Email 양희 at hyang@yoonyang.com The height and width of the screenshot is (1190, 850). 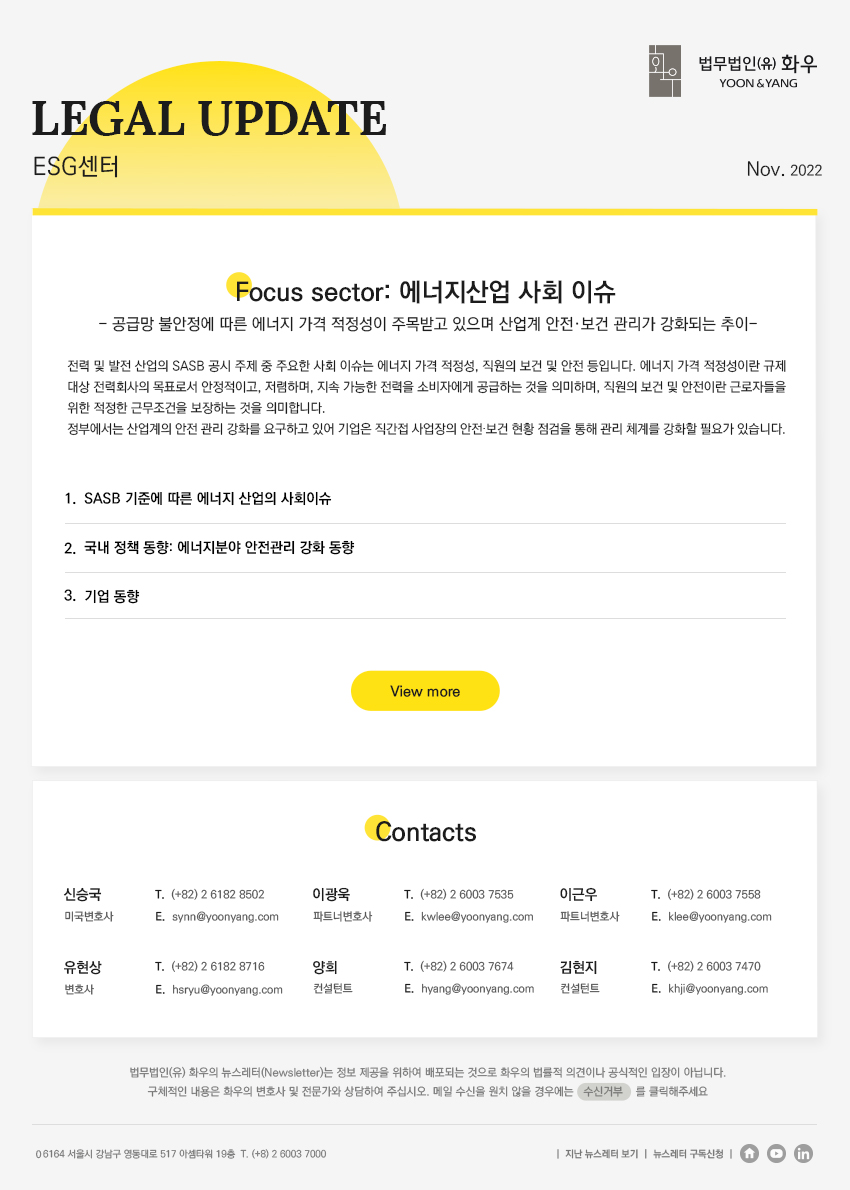[477, 989]
